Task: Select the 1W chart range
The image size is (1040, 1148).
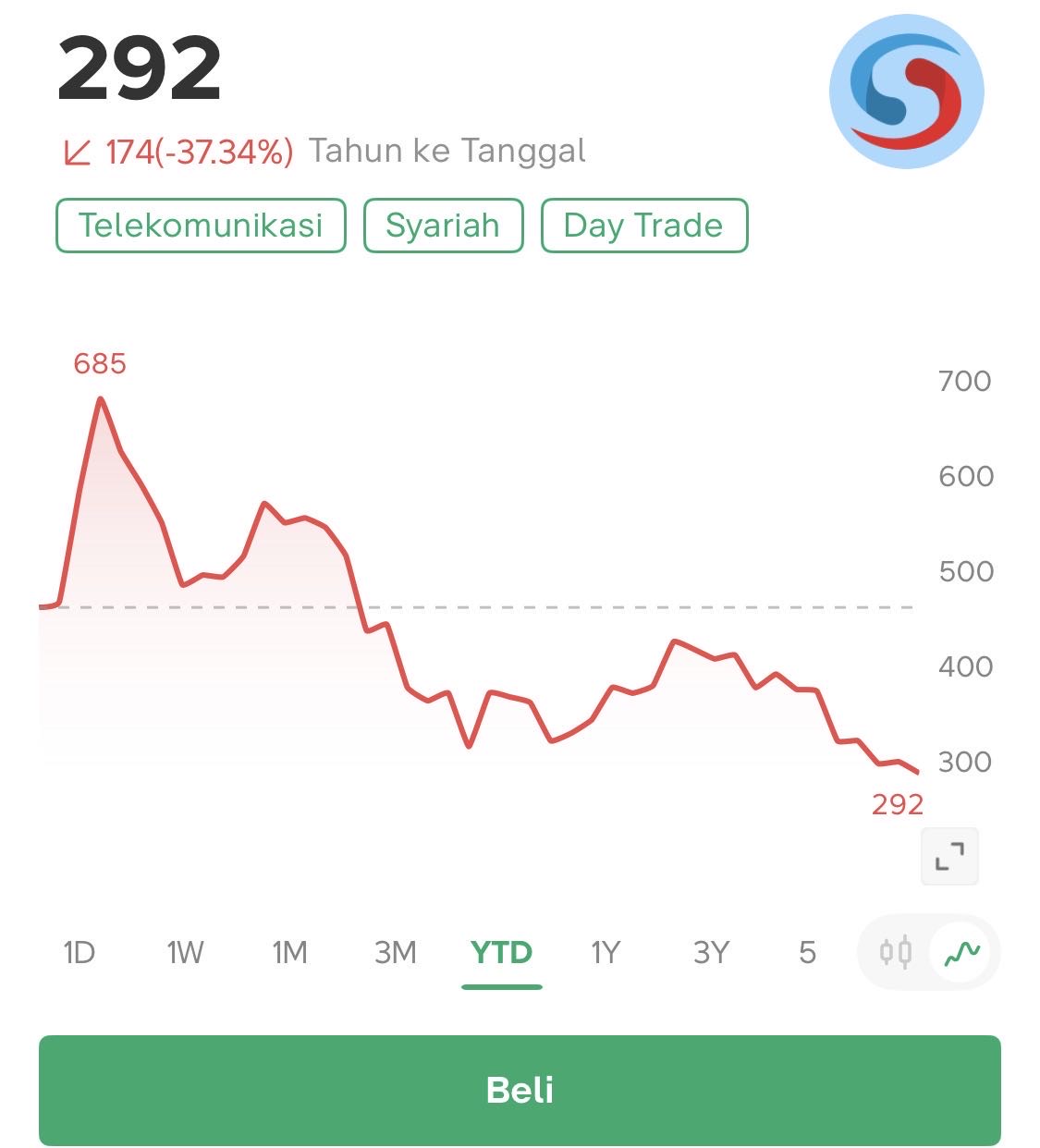Action: [x=185, y=952]
